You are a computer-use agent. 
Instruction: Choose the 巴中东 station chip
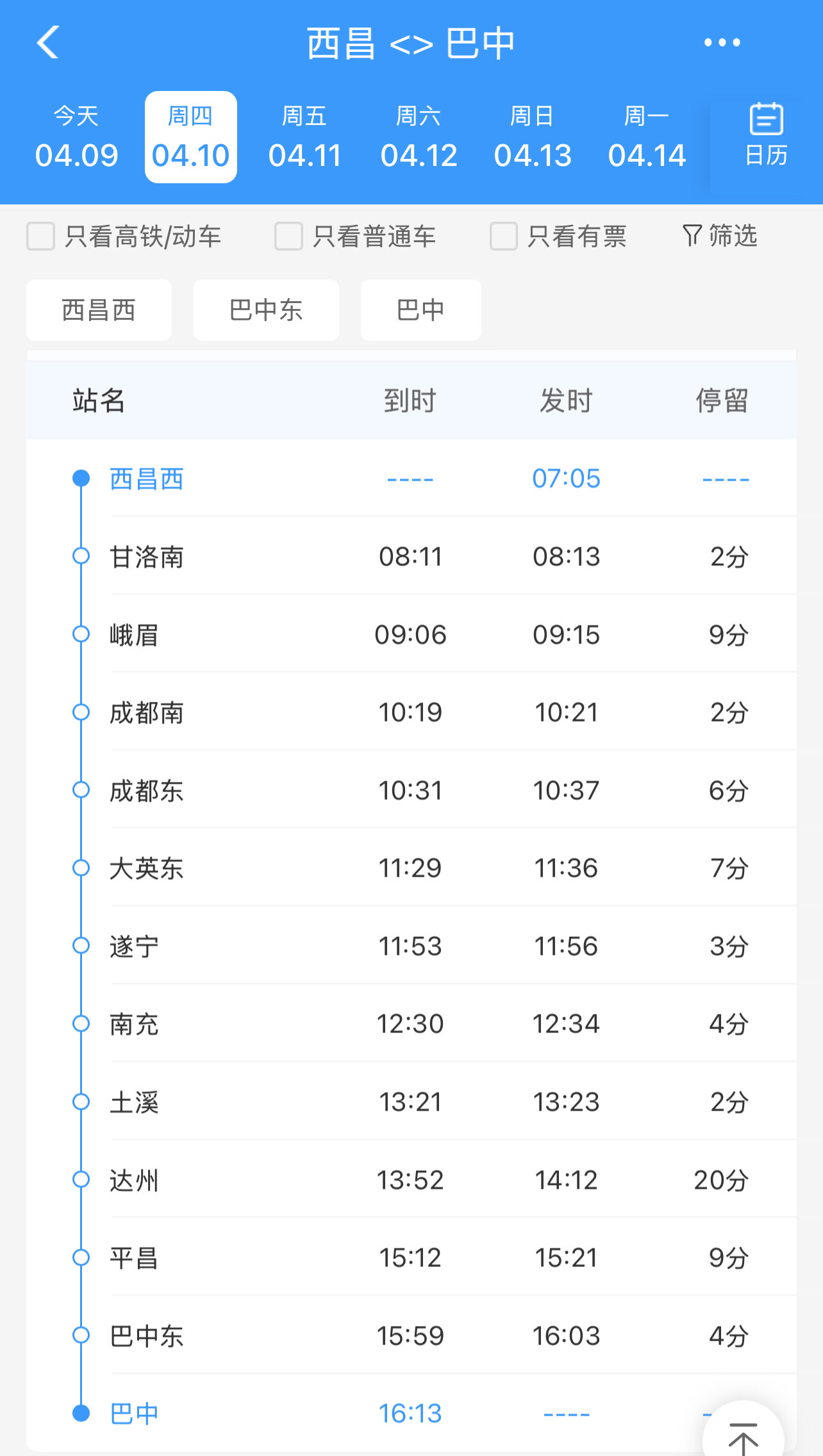coord(266,310)
